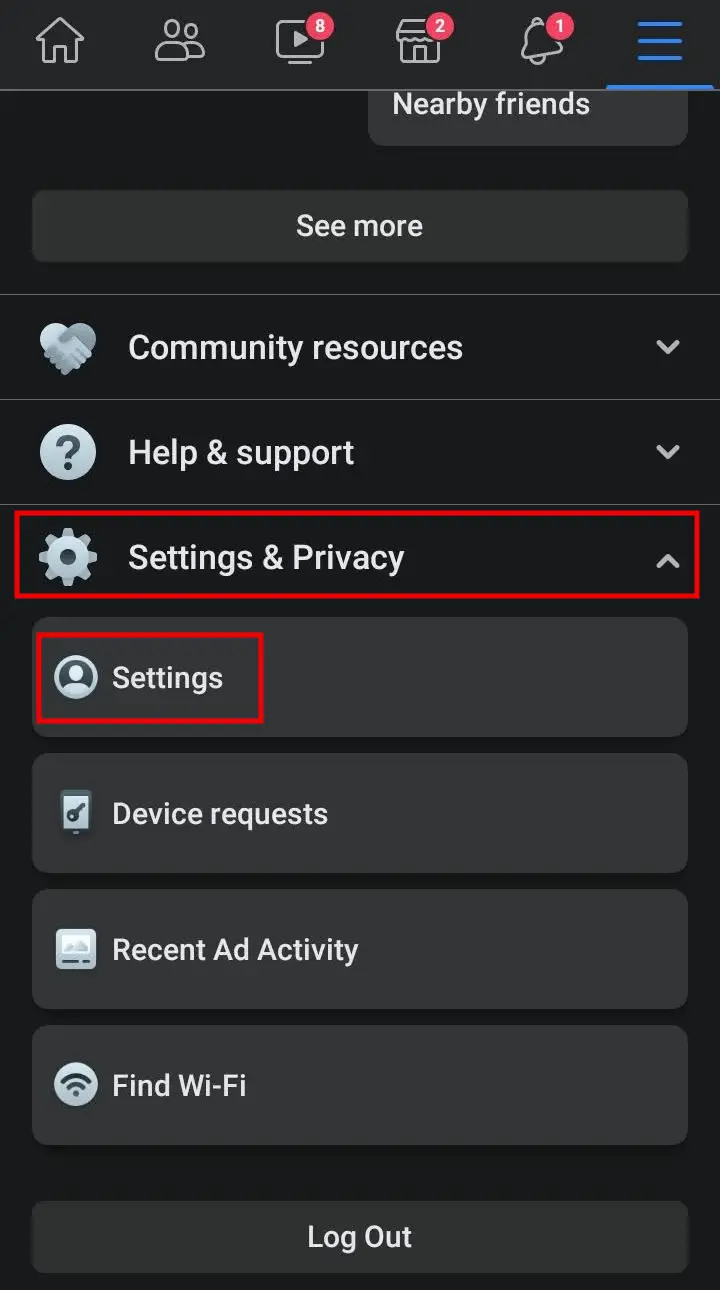Screen dimensions: 720x1290
Task: Open Device requests
Action: (360, 813)
